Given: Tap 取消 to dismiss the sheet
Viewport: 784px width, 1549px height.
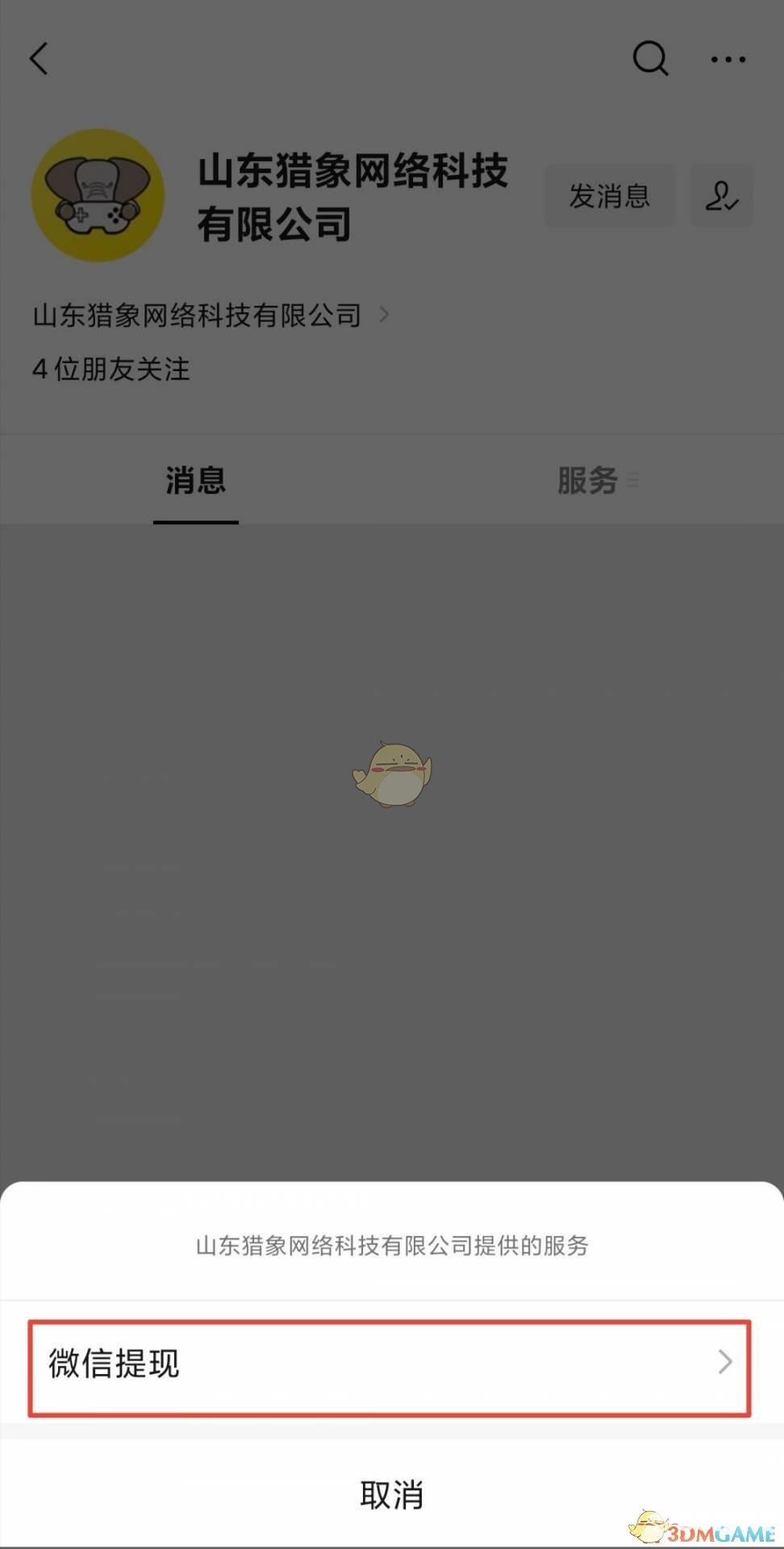Looking at the screenshot, I should click(392, 1494).
